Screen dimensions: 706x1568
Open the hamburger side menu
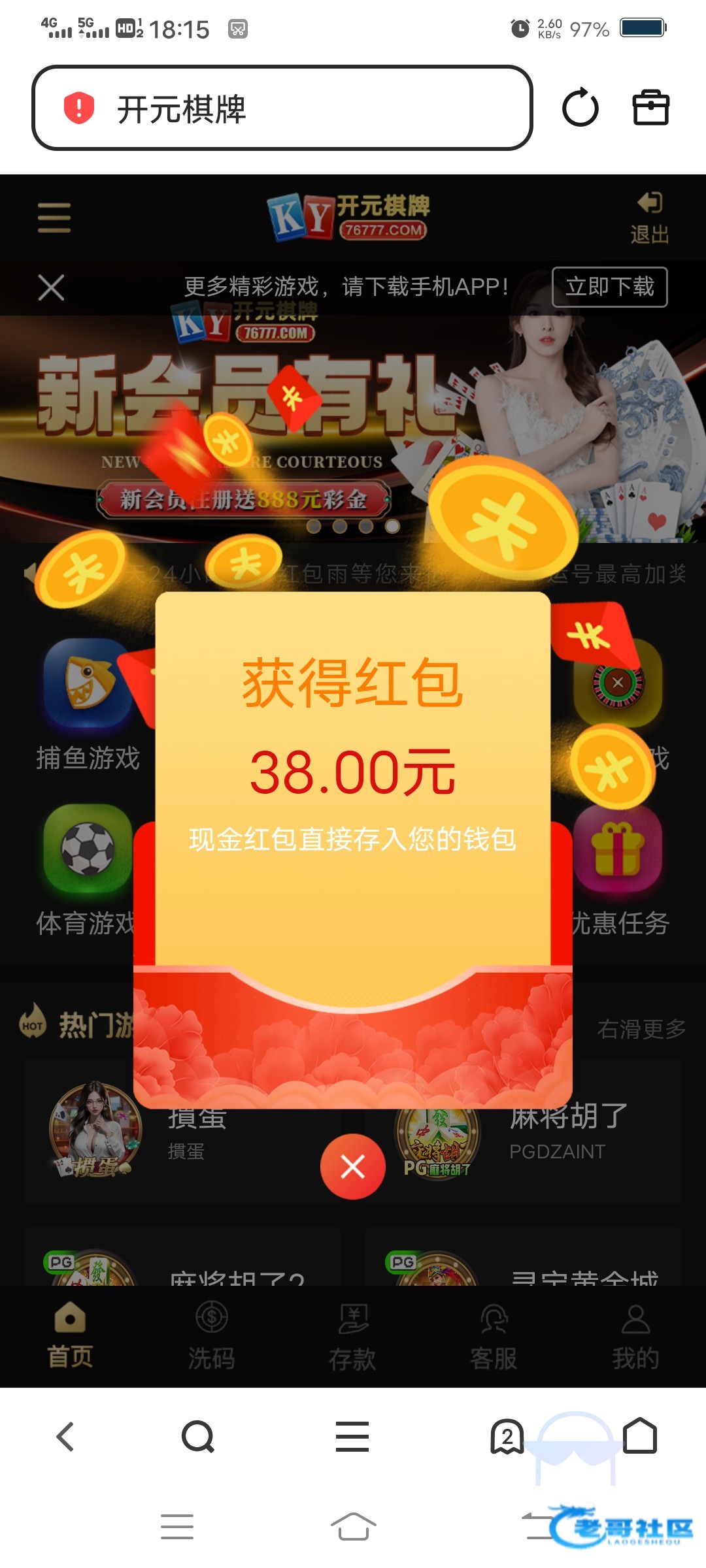54,218
